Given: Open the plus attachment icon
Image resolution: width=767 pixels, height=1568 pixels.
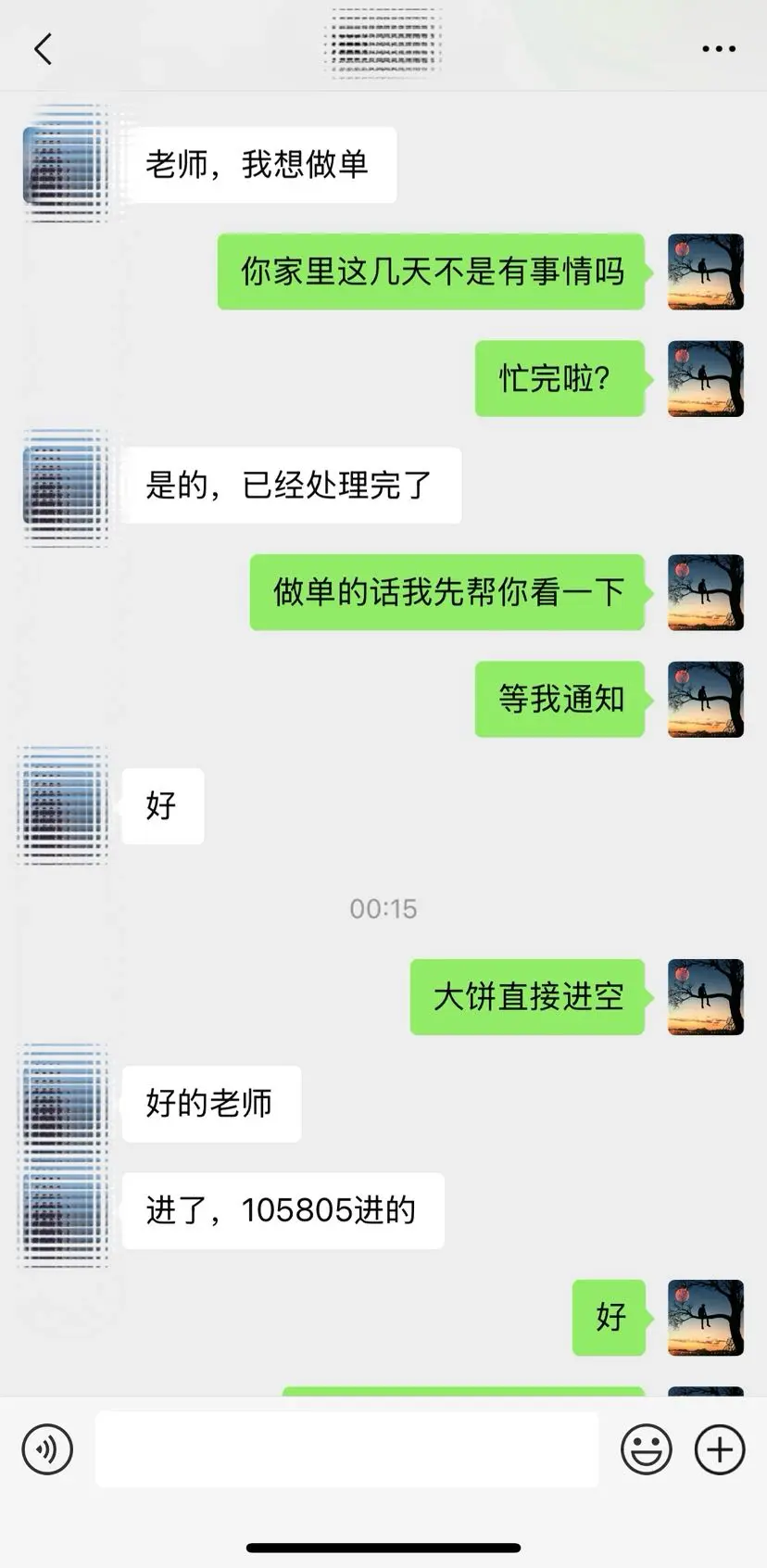Looking at the screenshot, I should tap(721, 1449).
